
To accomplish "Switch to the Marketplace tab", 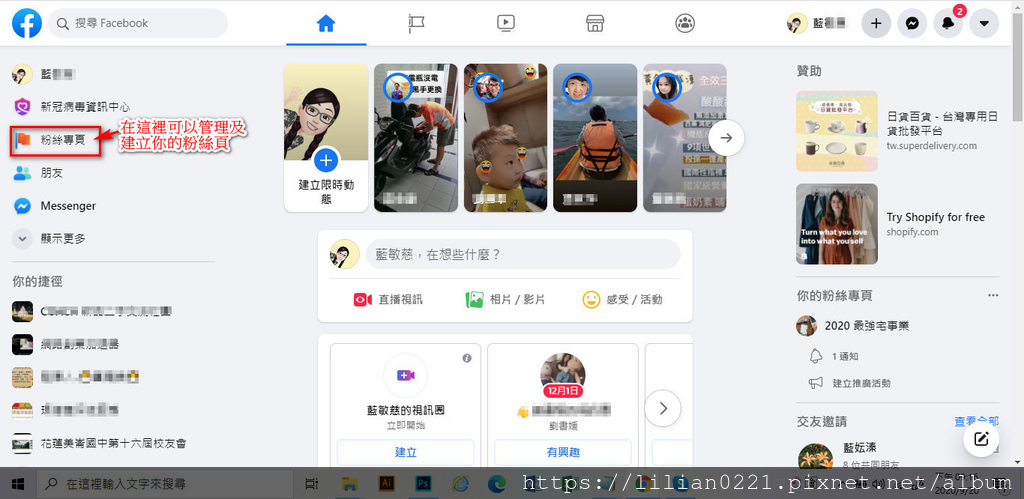I will [595, 23].
